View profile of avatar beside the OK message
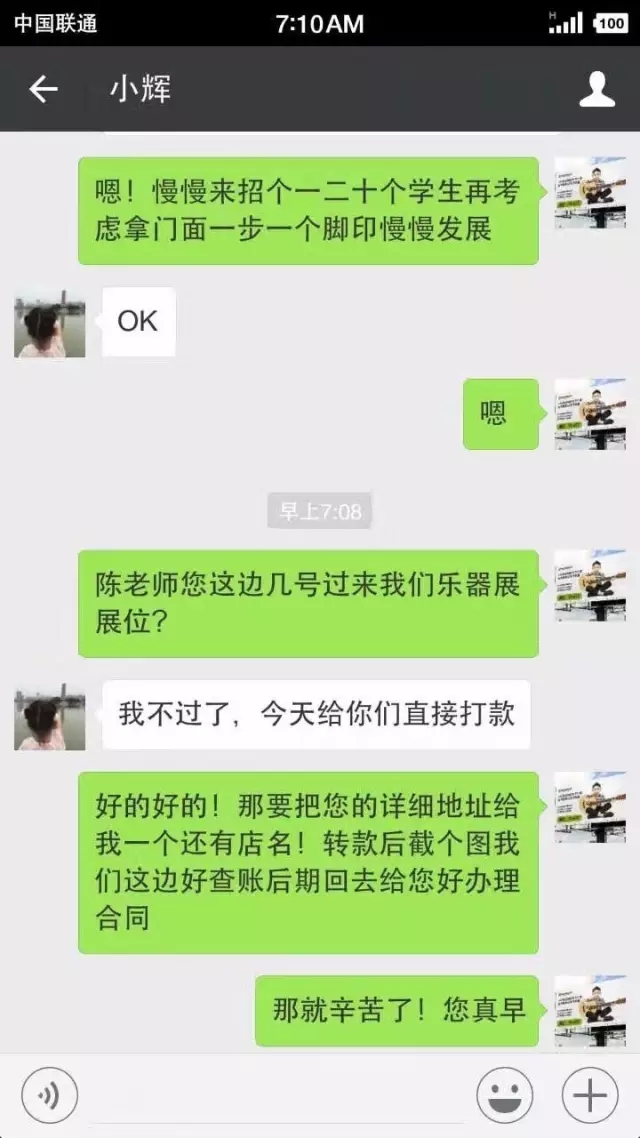 [49, 322]
